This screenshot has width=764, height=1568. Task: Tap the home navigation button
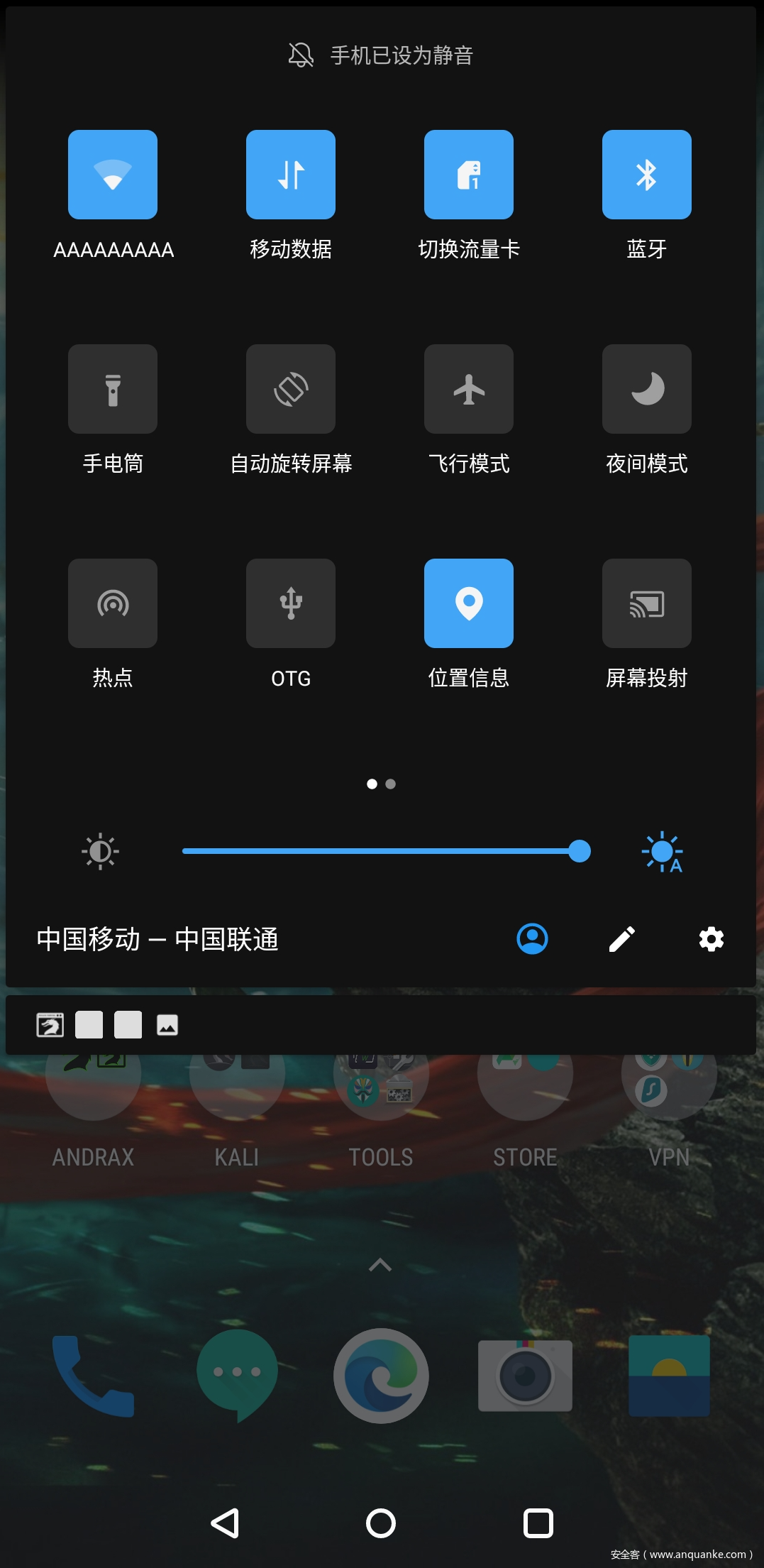coord(381,1523)
